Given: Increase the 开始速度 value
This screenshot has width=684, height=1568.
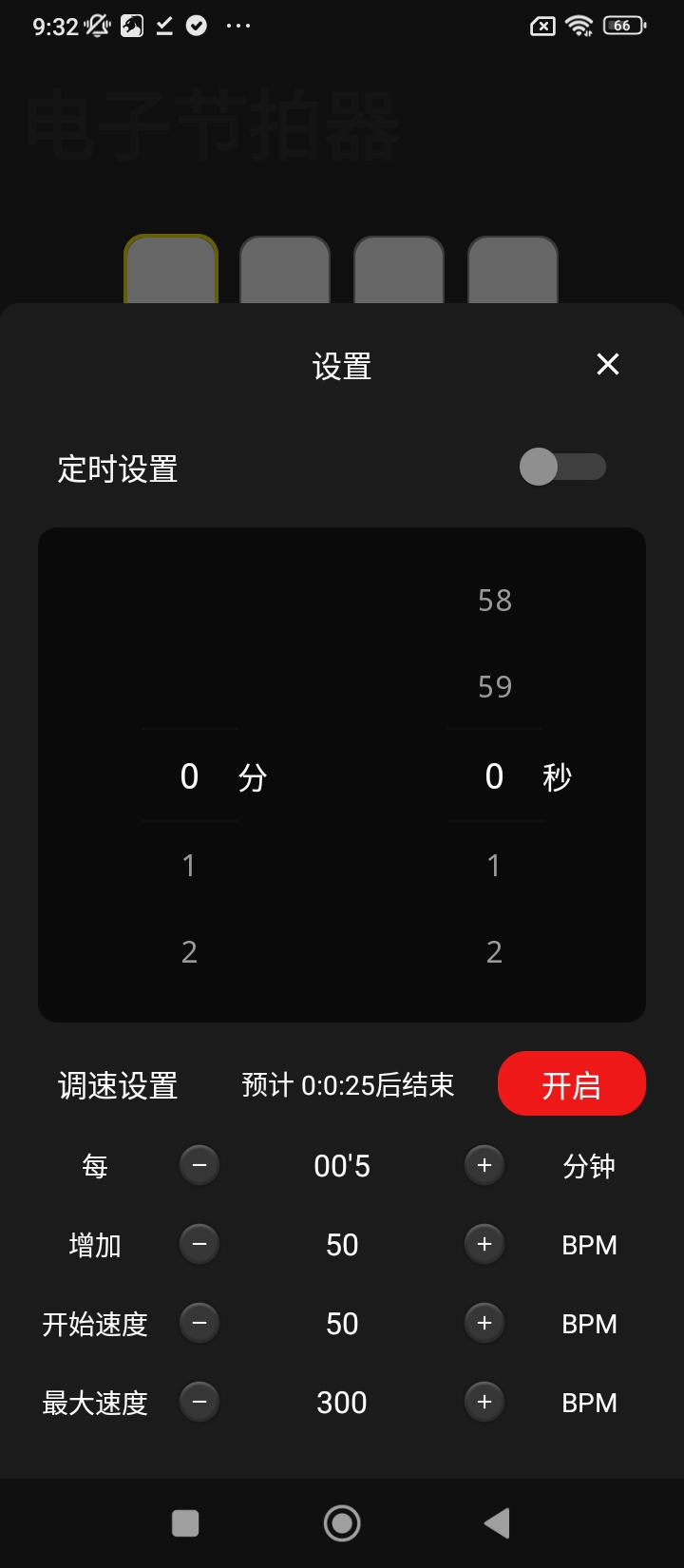Looking at the screenshot, I should (x=484, y=1323).
